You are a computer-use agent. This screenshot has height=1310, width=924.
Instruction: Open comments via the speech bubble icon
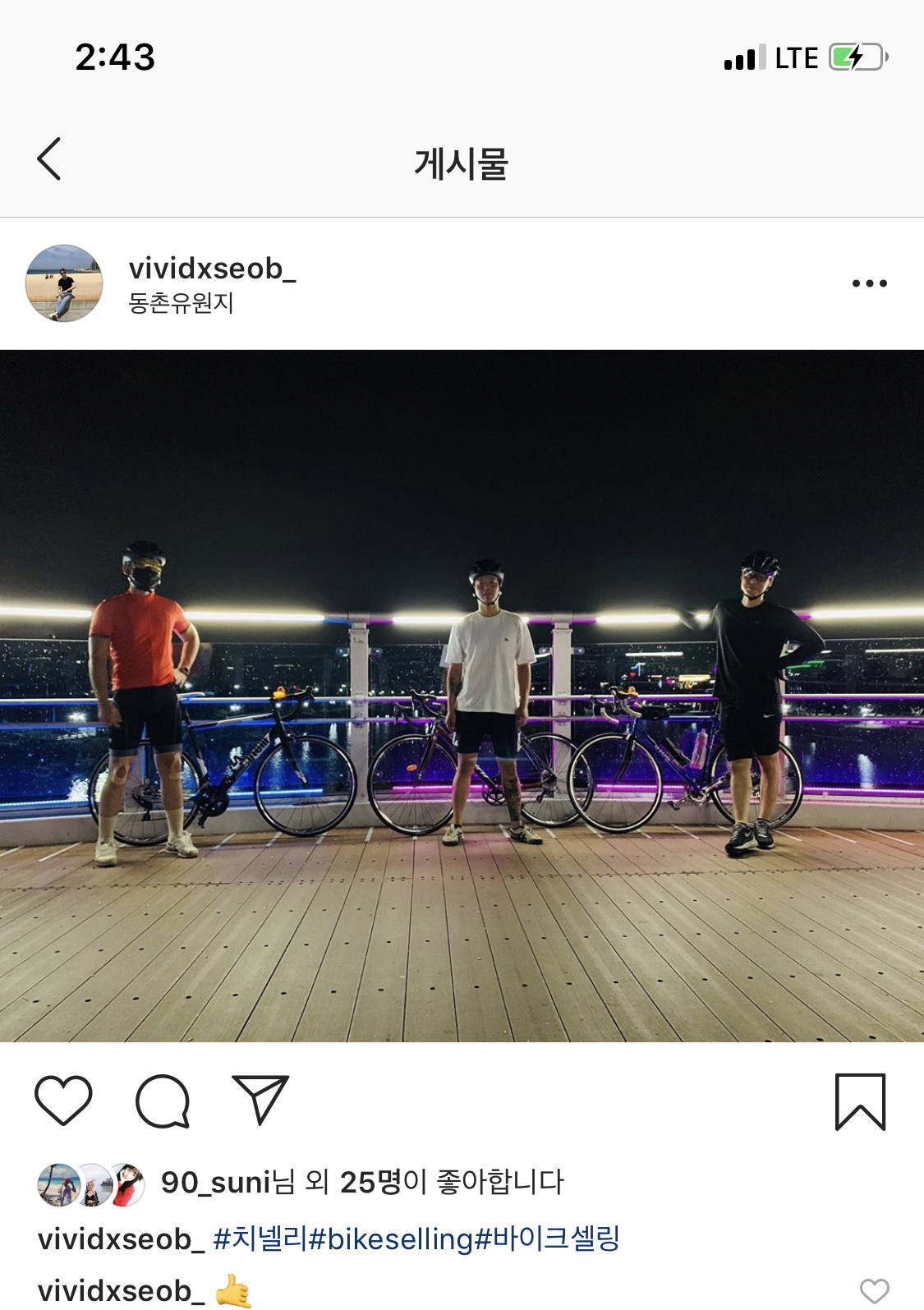click(x=163, y=1101)
